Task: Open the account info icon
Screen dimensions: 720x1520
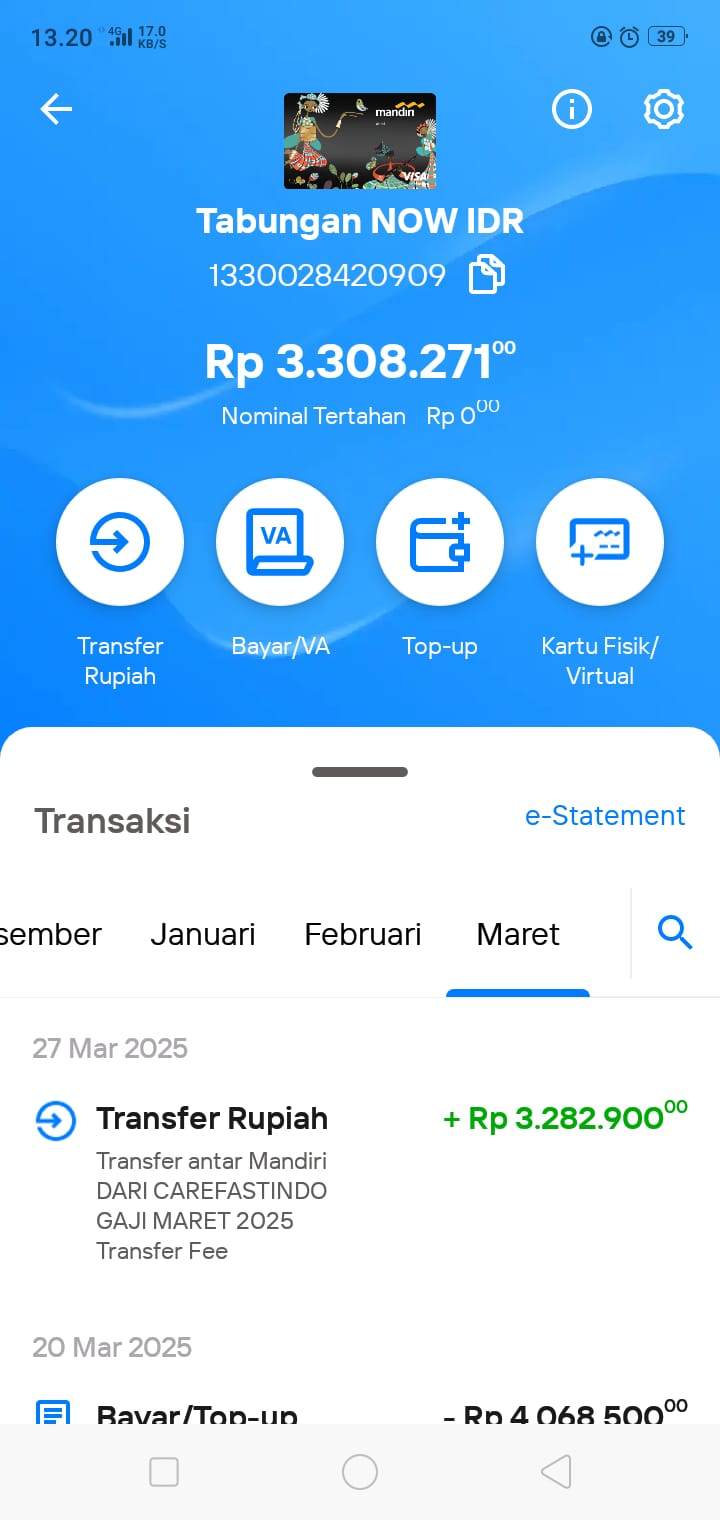Action: tap(572, 109)
